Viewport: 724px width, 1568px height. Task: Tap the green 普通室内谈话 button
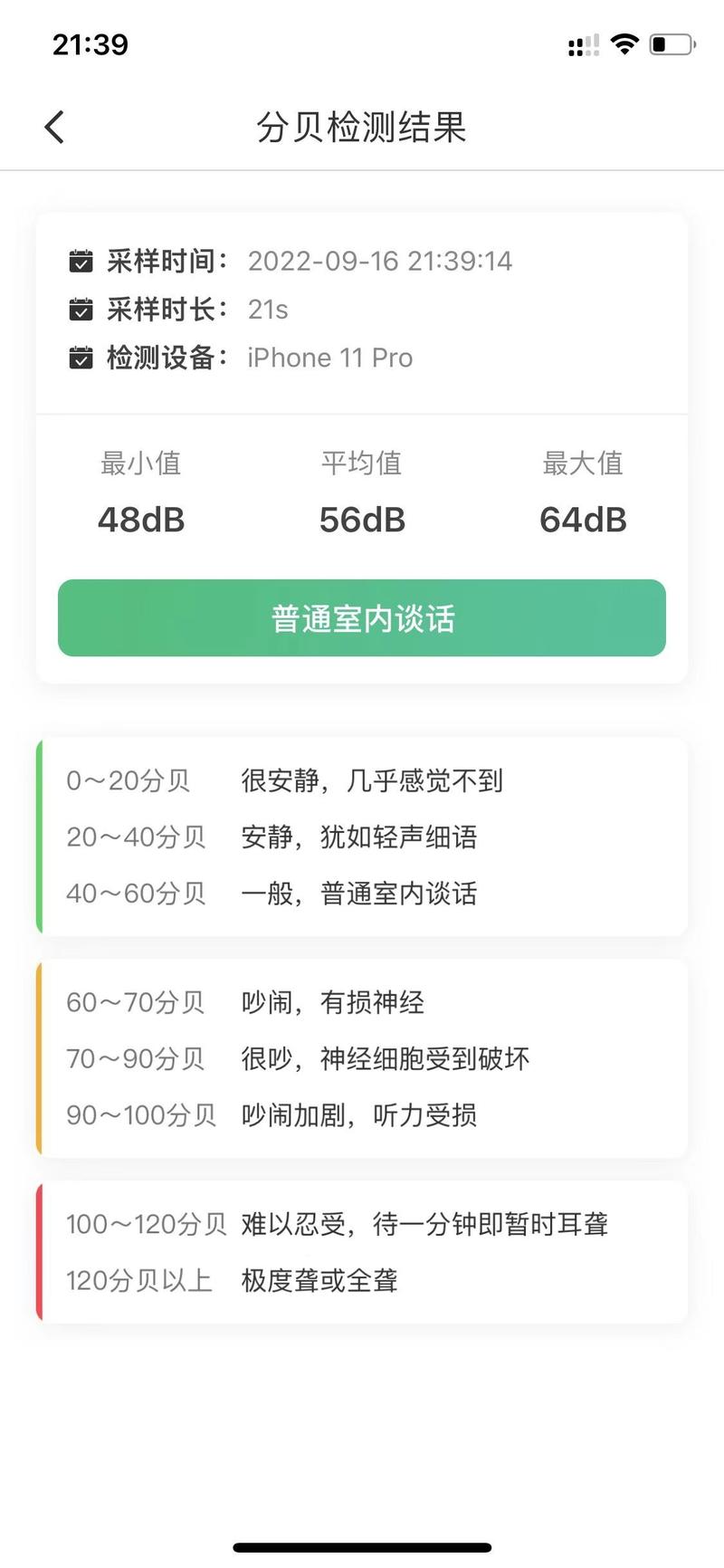pyautogui.click(x=362, y=618)
